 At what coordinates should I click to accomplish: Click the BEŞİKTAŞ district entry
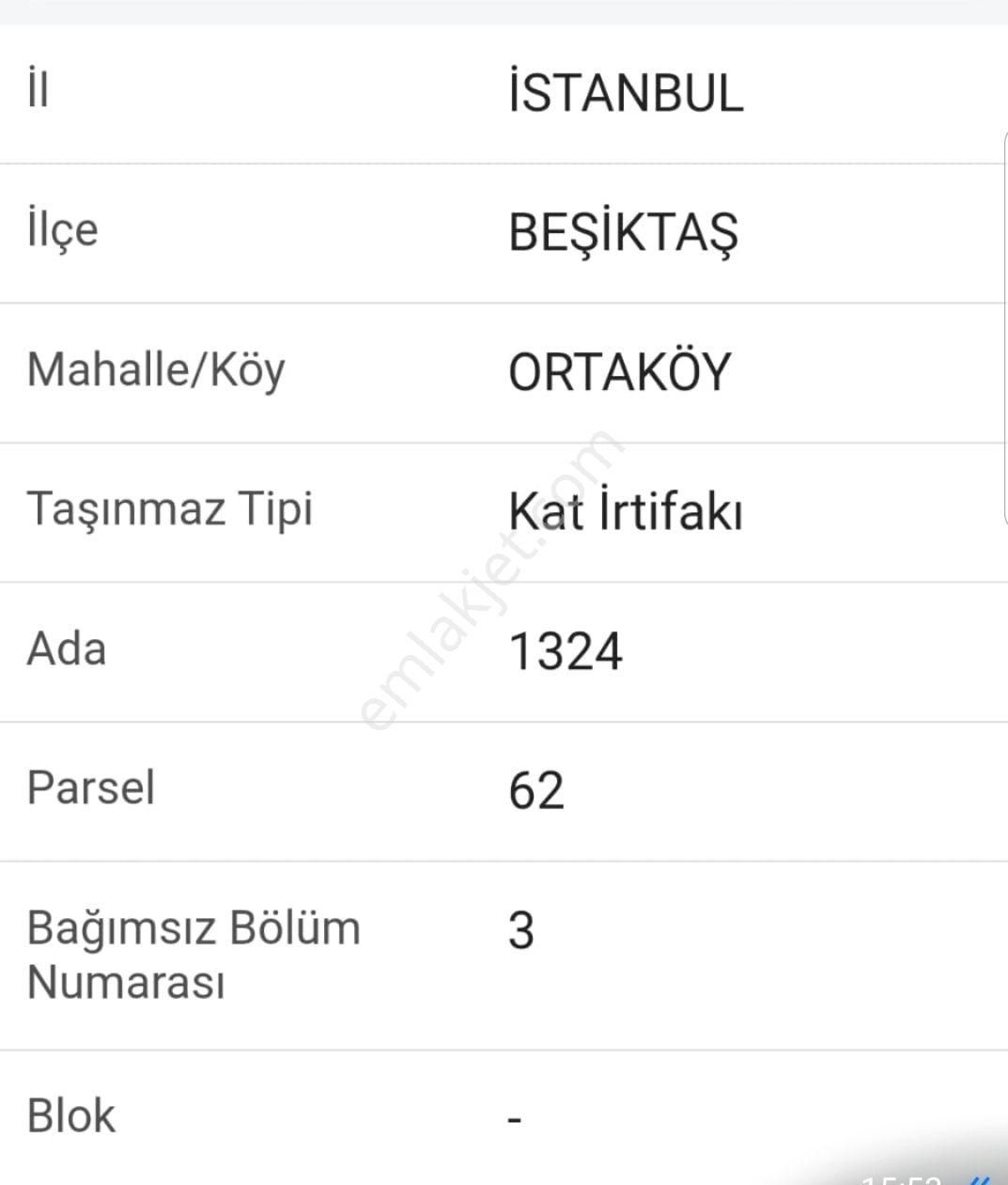pyautogui.click(x=622, y=230)
